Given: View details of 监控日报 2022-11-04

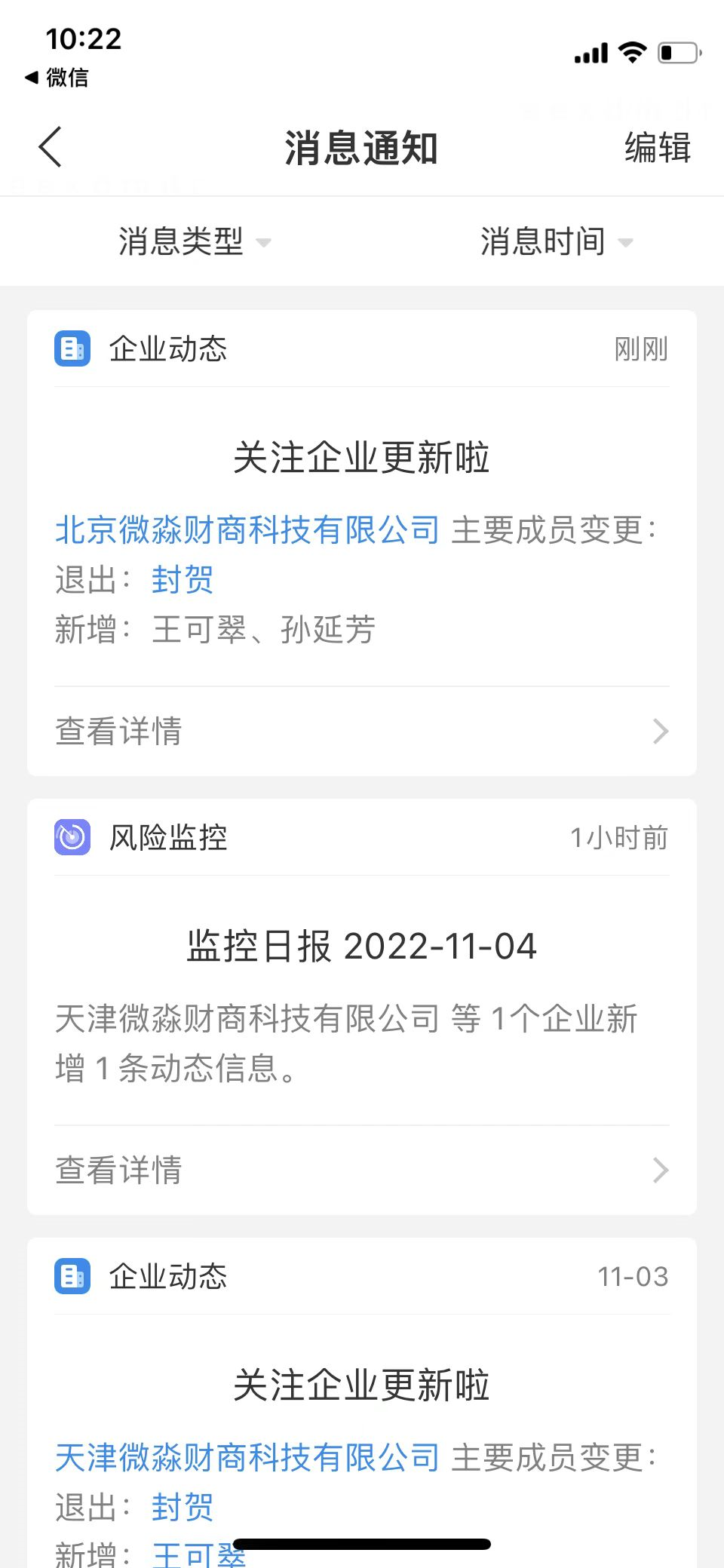Looking at the screenshot, I should coord(361,1170).
